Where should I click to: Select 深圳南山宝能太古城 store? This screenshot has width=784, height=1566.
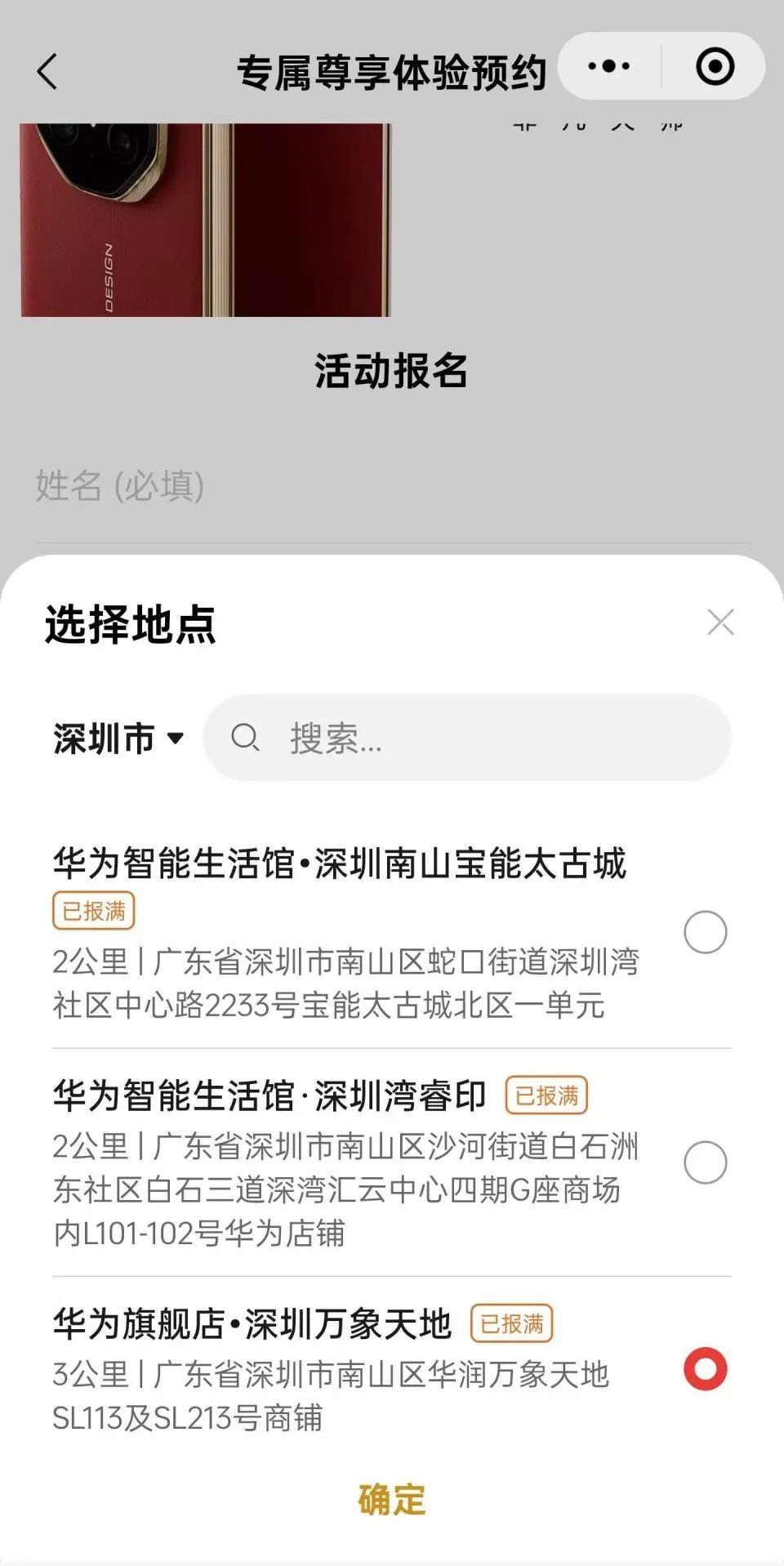coord(705,932)
